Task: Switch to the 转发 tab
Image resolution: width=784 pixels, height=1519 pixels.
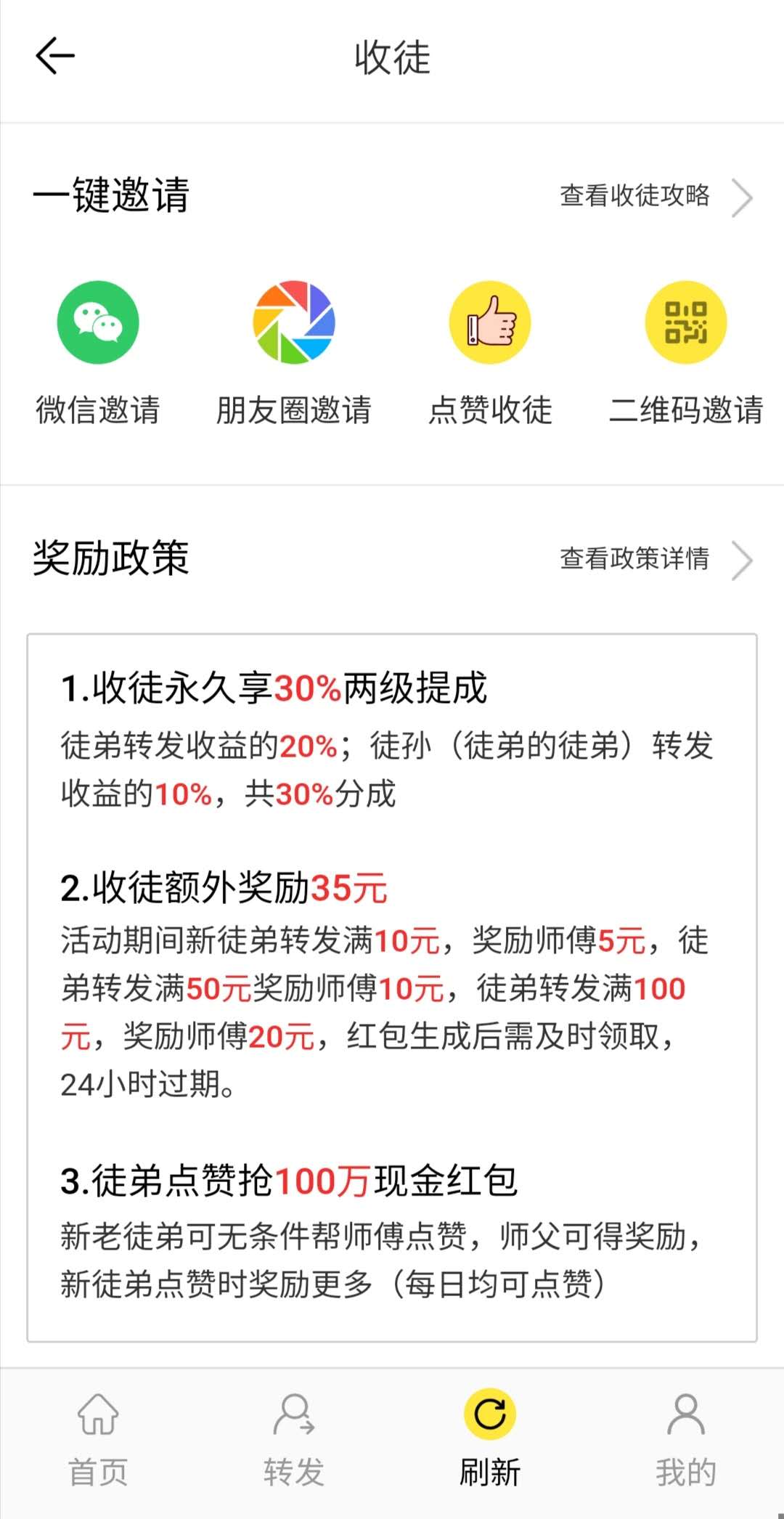Action: point(293,1469)
